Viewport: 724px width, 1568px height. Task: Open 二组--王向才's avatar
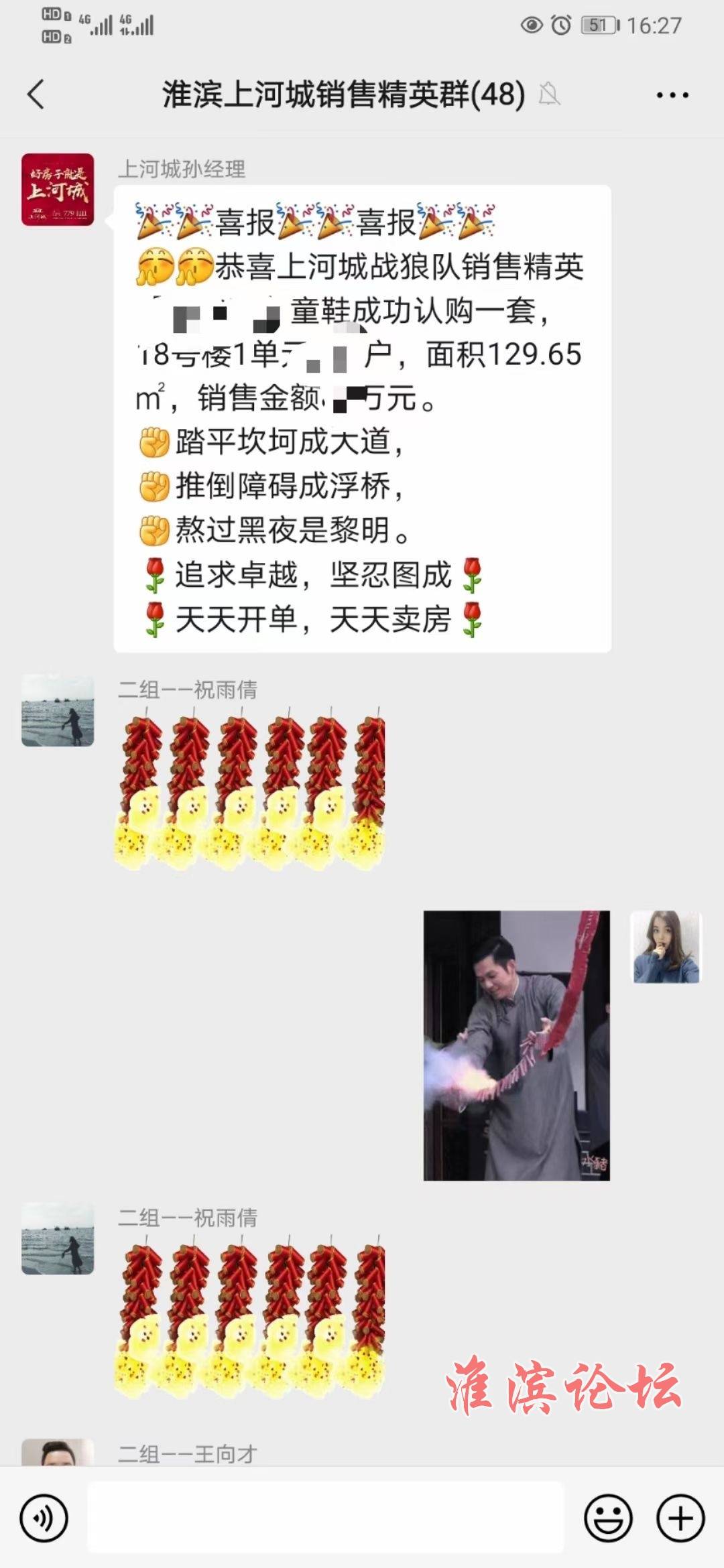coord(58,1452)
